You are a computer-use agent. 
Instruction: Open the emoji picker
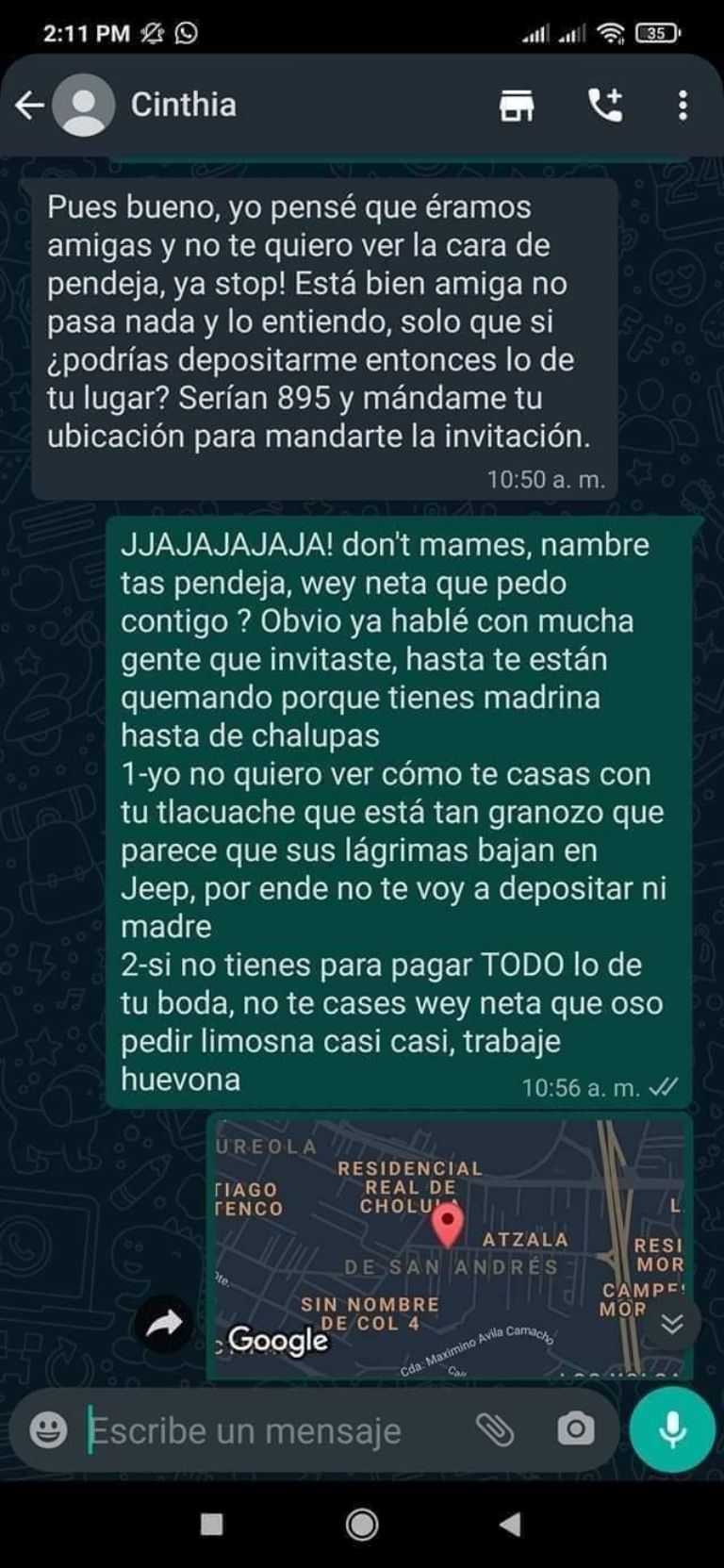[48, 1429]
